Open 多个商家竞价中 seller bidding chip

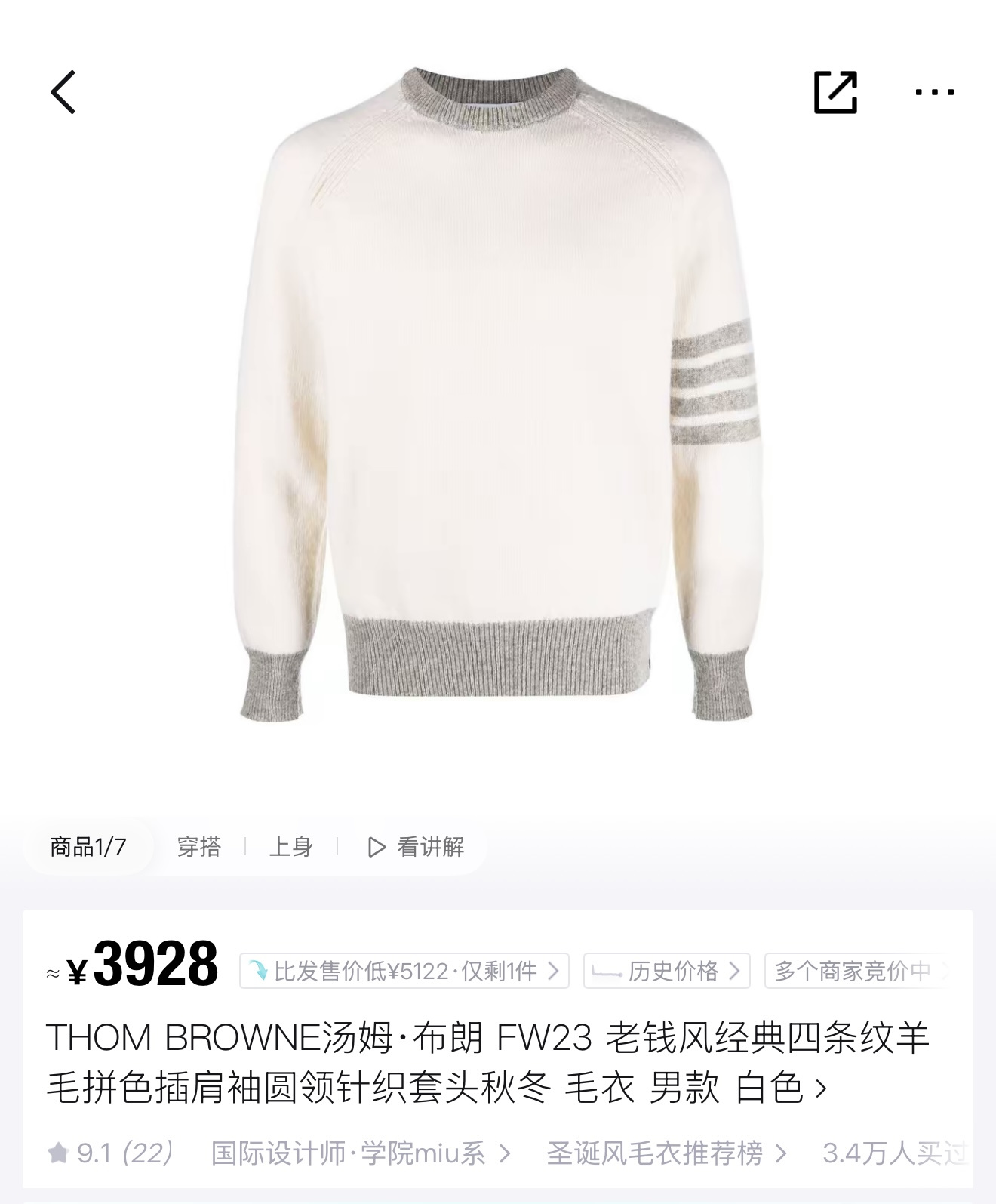click(x=856, y=971)
